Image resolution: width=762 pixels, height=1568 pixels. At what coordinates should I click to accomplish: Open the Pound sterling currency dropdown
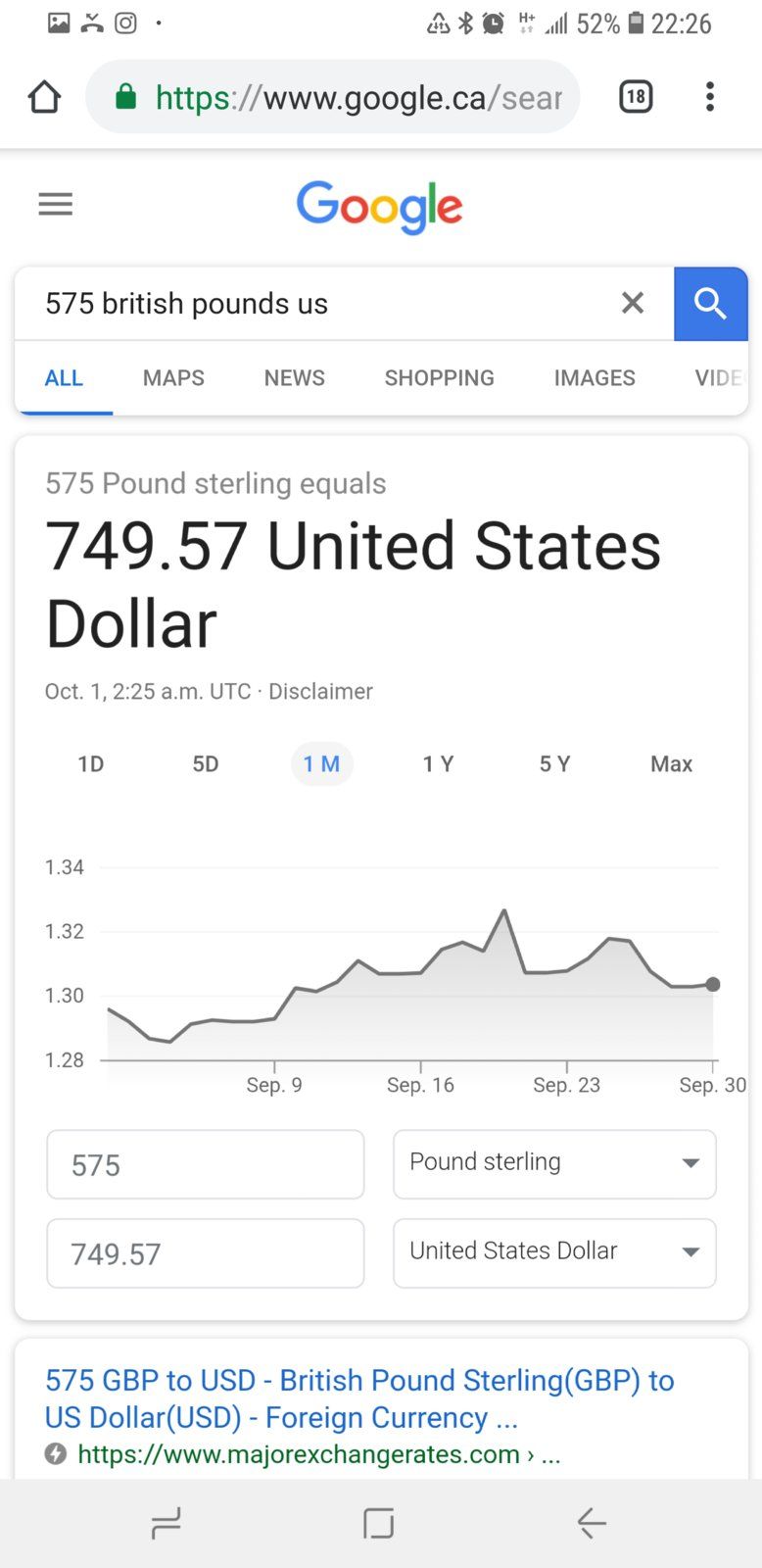tap(554, 1164)
